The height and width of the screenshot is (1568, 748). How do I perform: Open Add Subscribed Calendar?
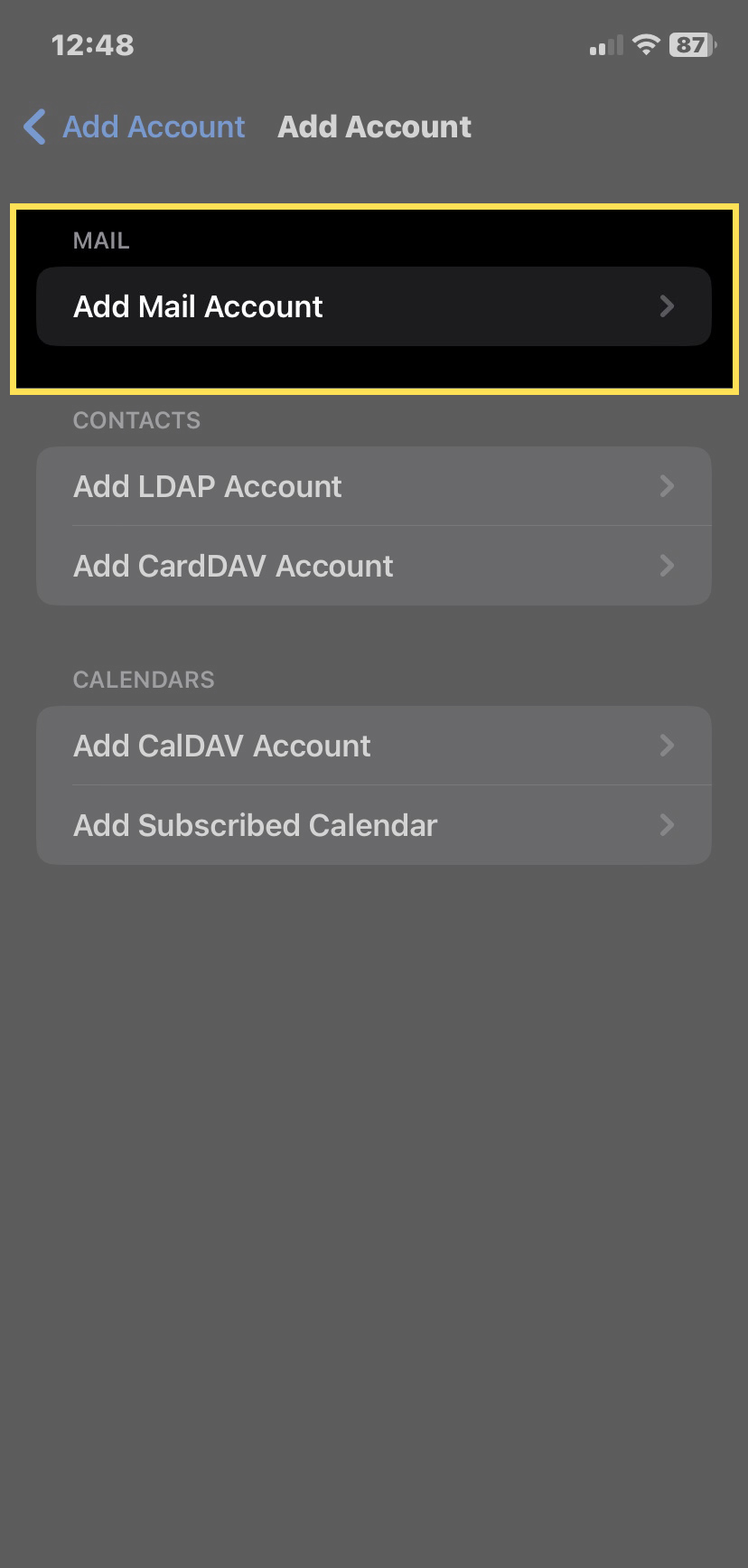pos(373,825)
